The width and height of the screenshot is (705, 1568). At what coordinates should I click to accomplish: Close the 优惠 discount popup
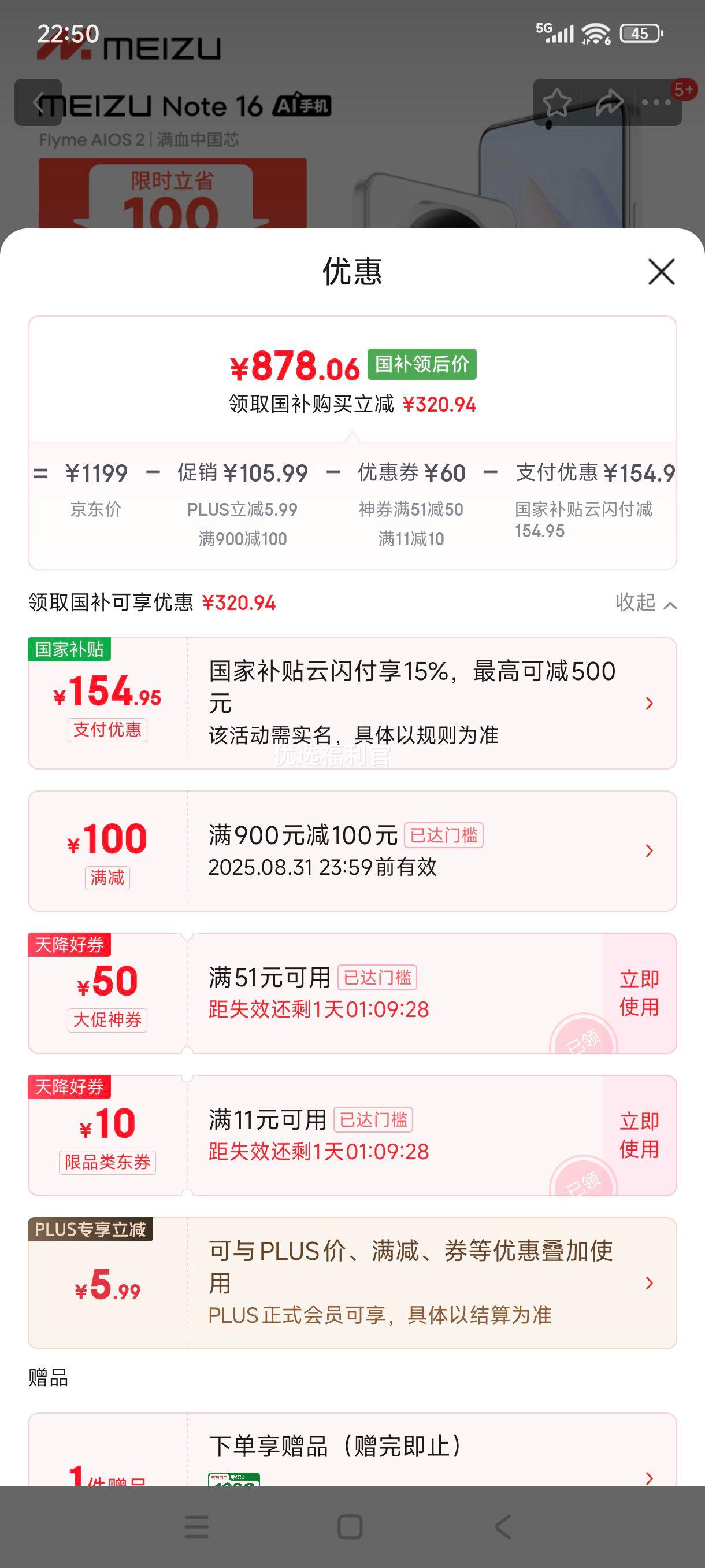pos(661,273)
